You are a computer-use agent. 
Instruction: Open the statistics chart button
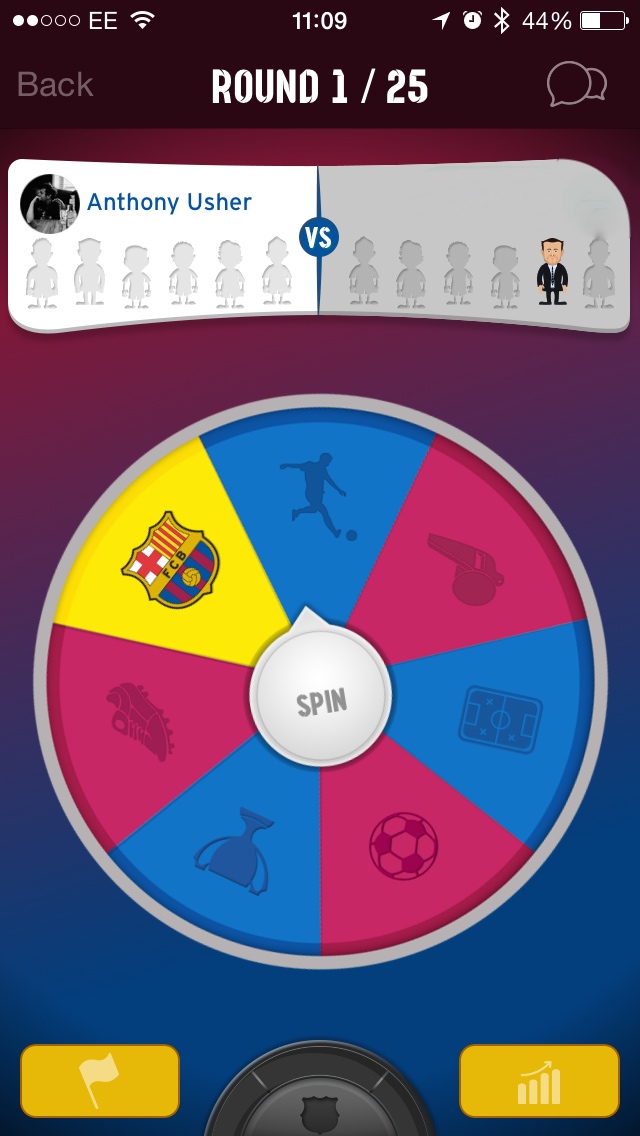click(x=539, y=1080)
